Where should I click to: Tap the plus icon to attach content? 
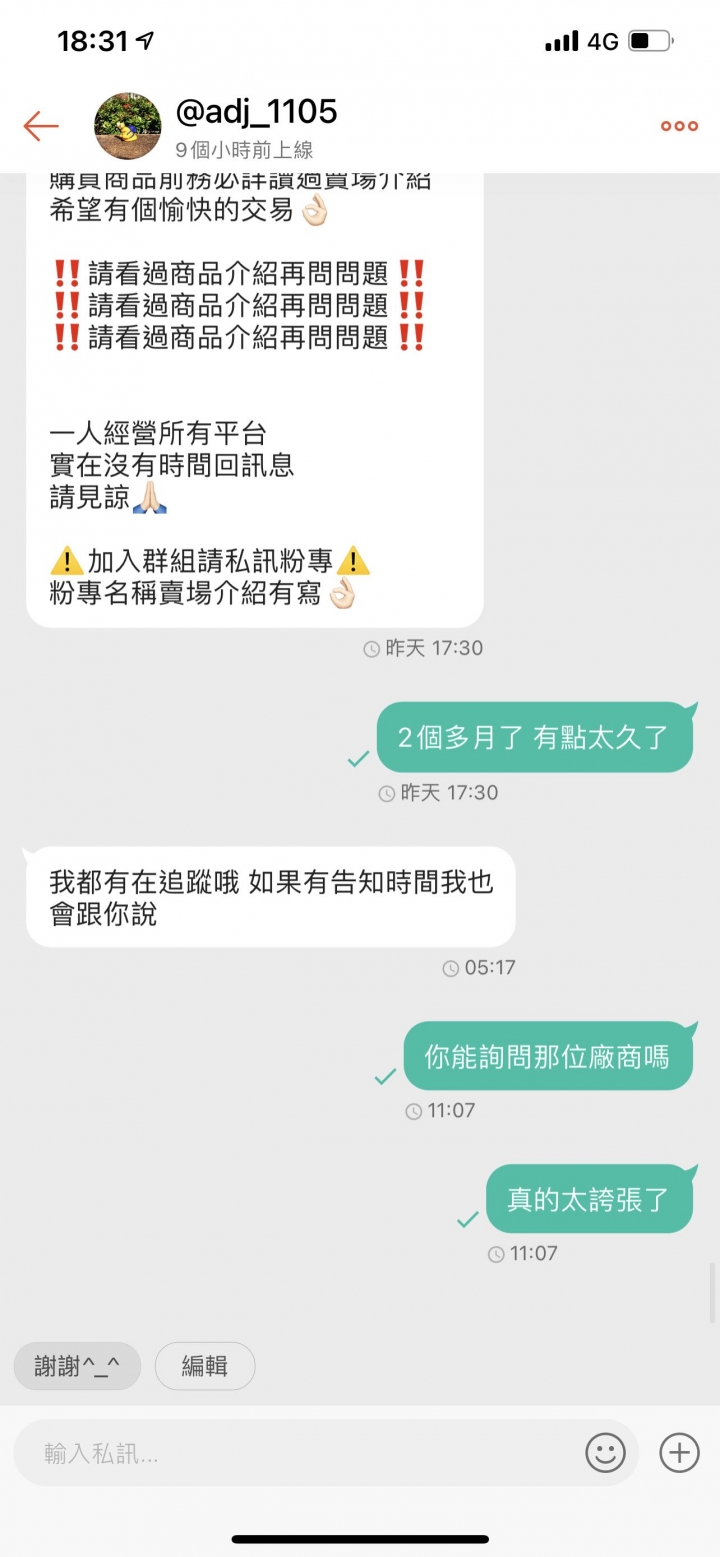coord(678,1452)
